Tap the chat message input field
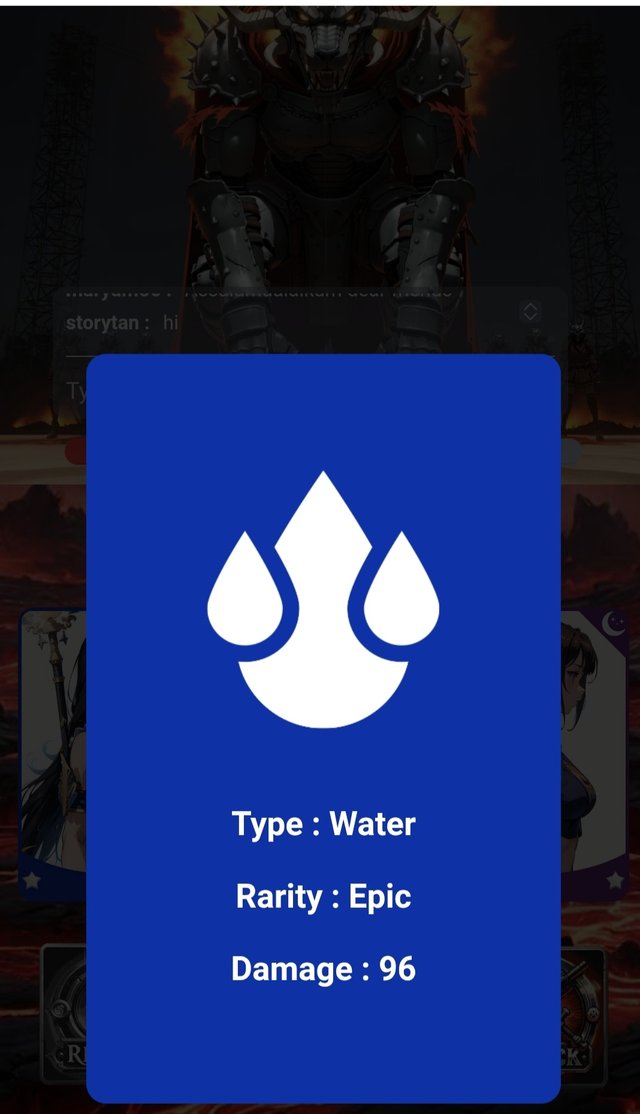The height and width of the screenshot is (1114, 640). [x=76, y=388]
